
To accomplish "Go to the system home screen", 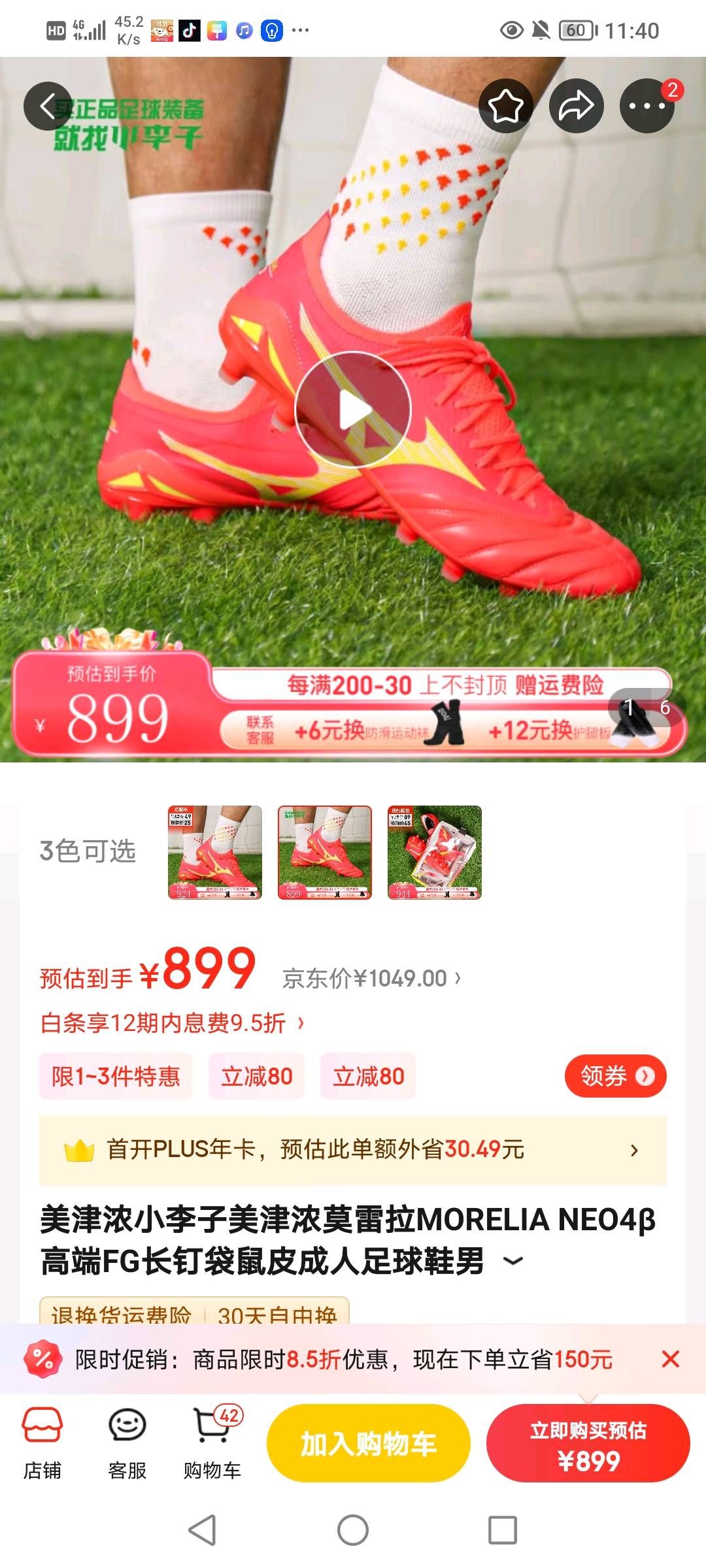I will pyautogui.click(x=353, y=1529).
